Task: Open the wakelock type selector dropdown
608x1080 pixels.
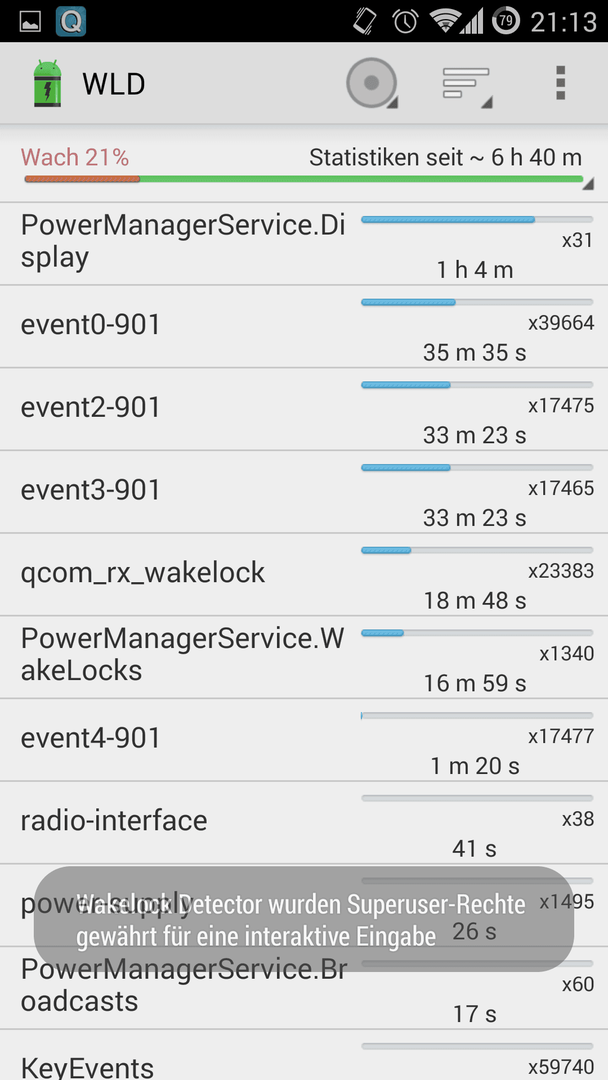Action: (x=372, y=83)
